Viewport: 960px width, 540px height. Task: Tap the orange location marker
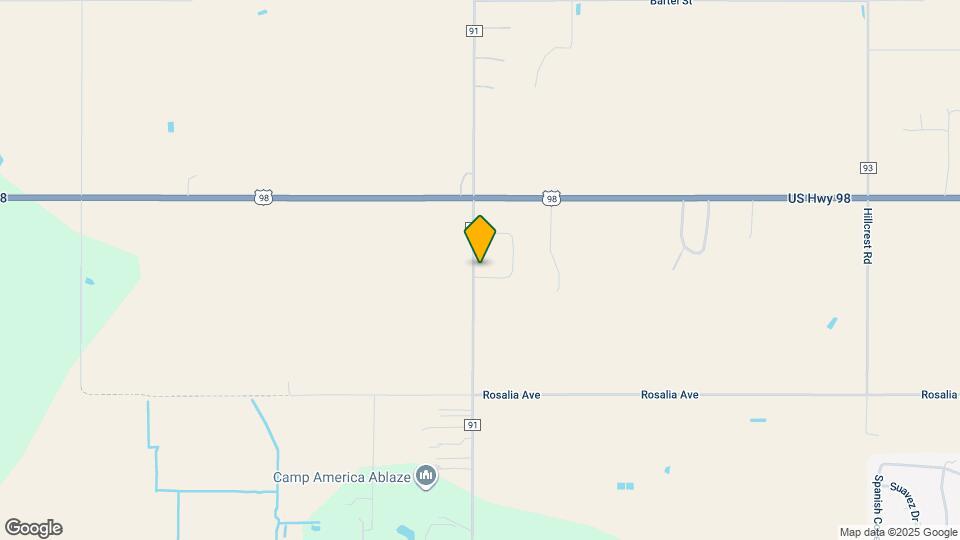coord(480,238)
